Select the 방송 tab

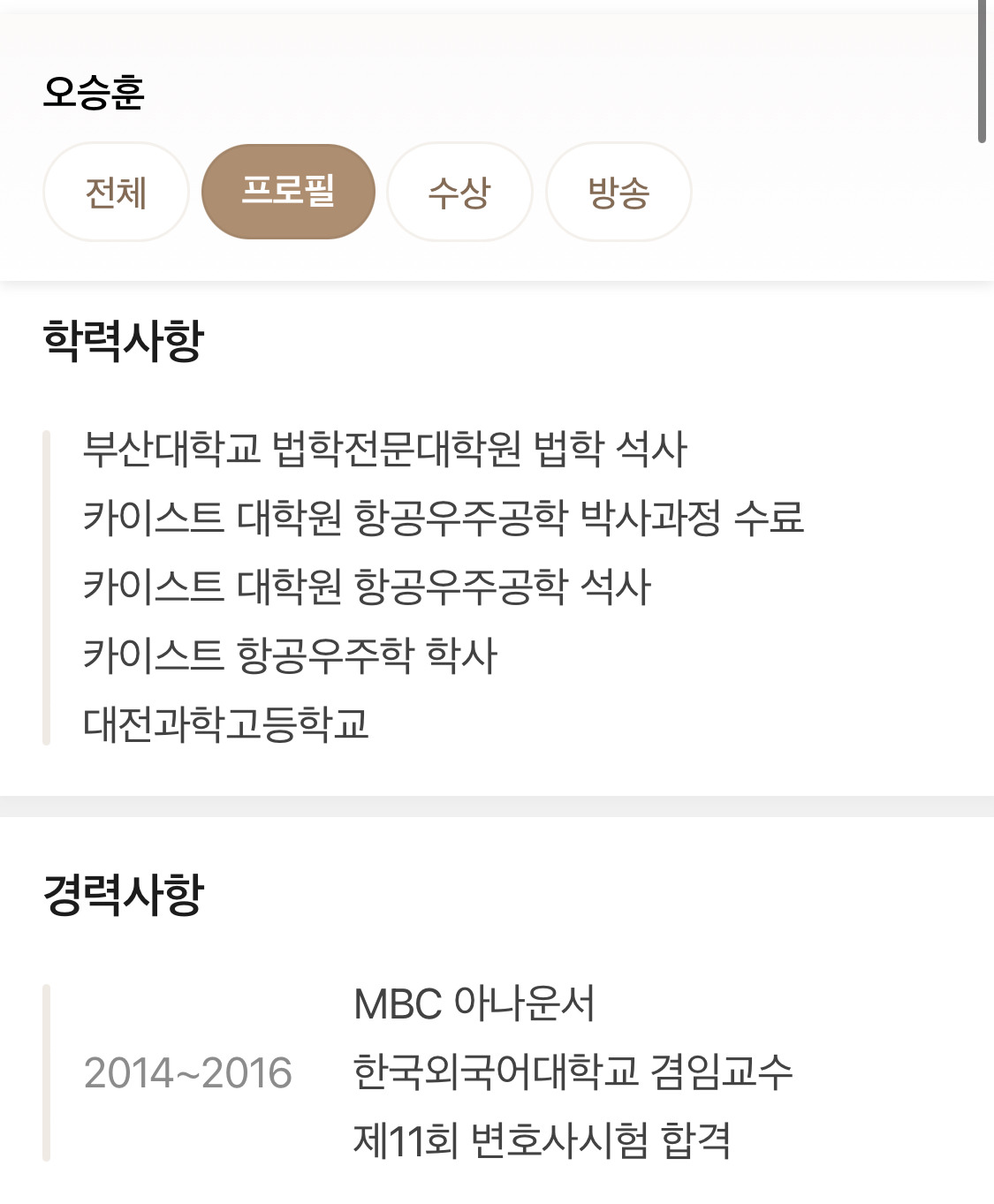[618, 190]
